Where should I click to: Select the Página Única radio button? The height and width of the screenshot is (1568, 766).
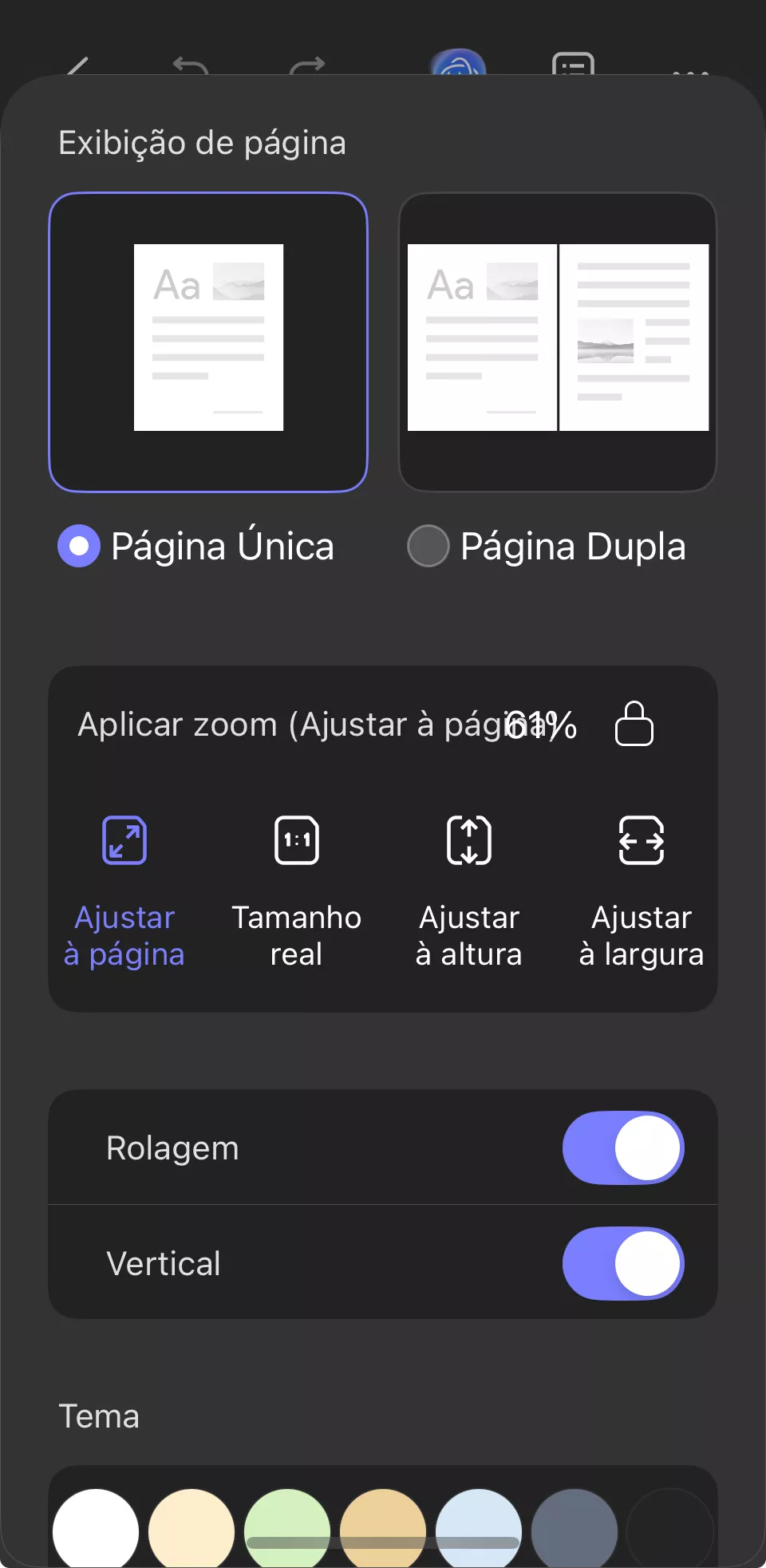(77, 547)
